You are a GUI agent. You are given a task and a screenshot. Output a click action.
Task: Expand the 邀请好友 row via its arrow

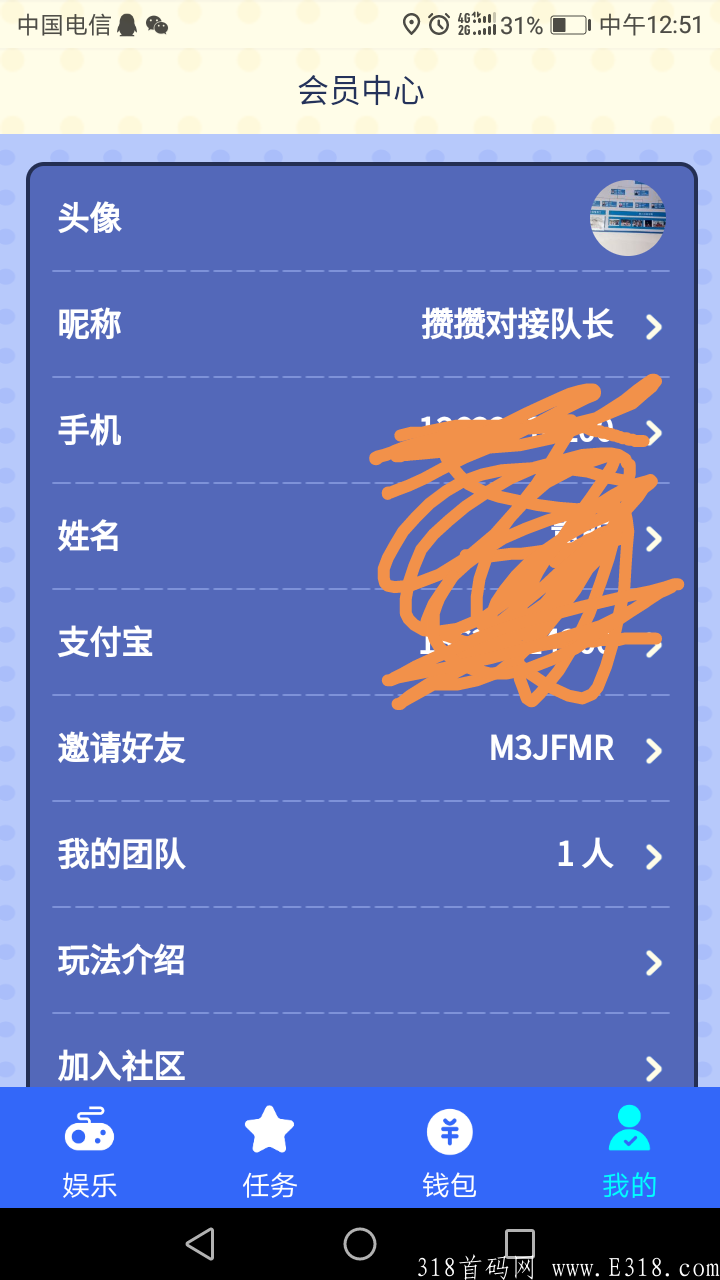coord(653,749)
